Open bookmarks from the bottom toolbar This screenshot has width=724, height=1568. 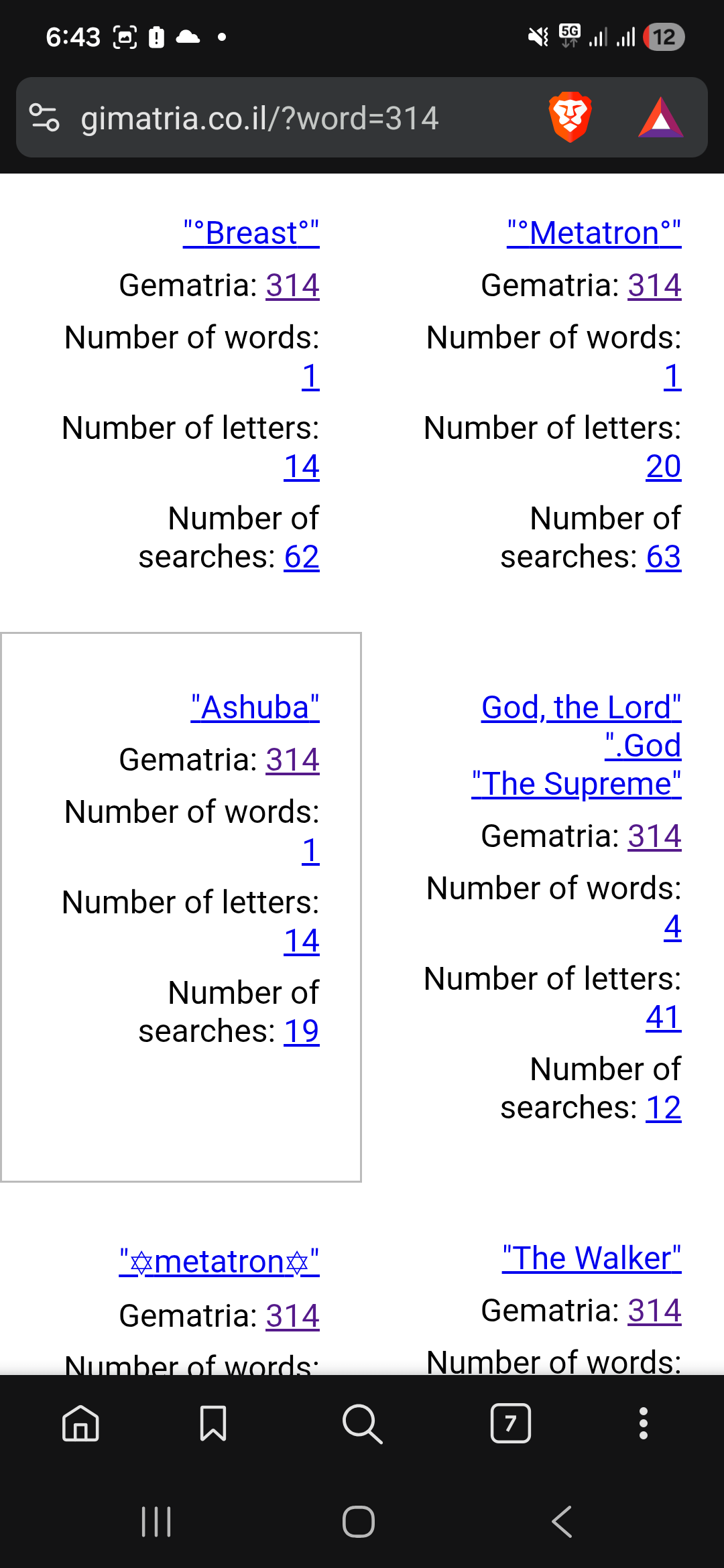[213, 1423]
